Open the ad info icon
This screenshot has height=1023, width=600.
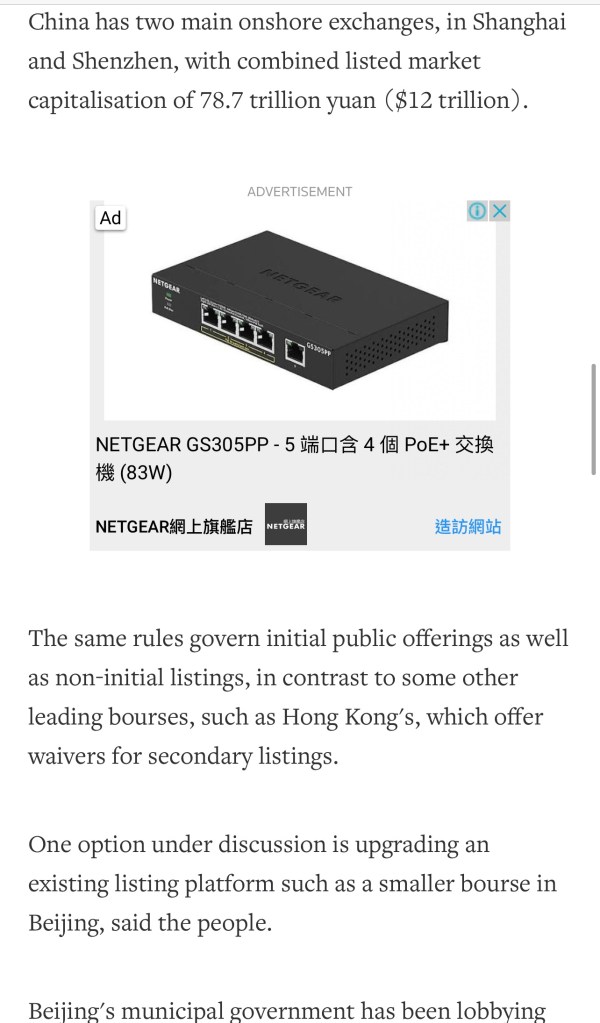(478, 211)
